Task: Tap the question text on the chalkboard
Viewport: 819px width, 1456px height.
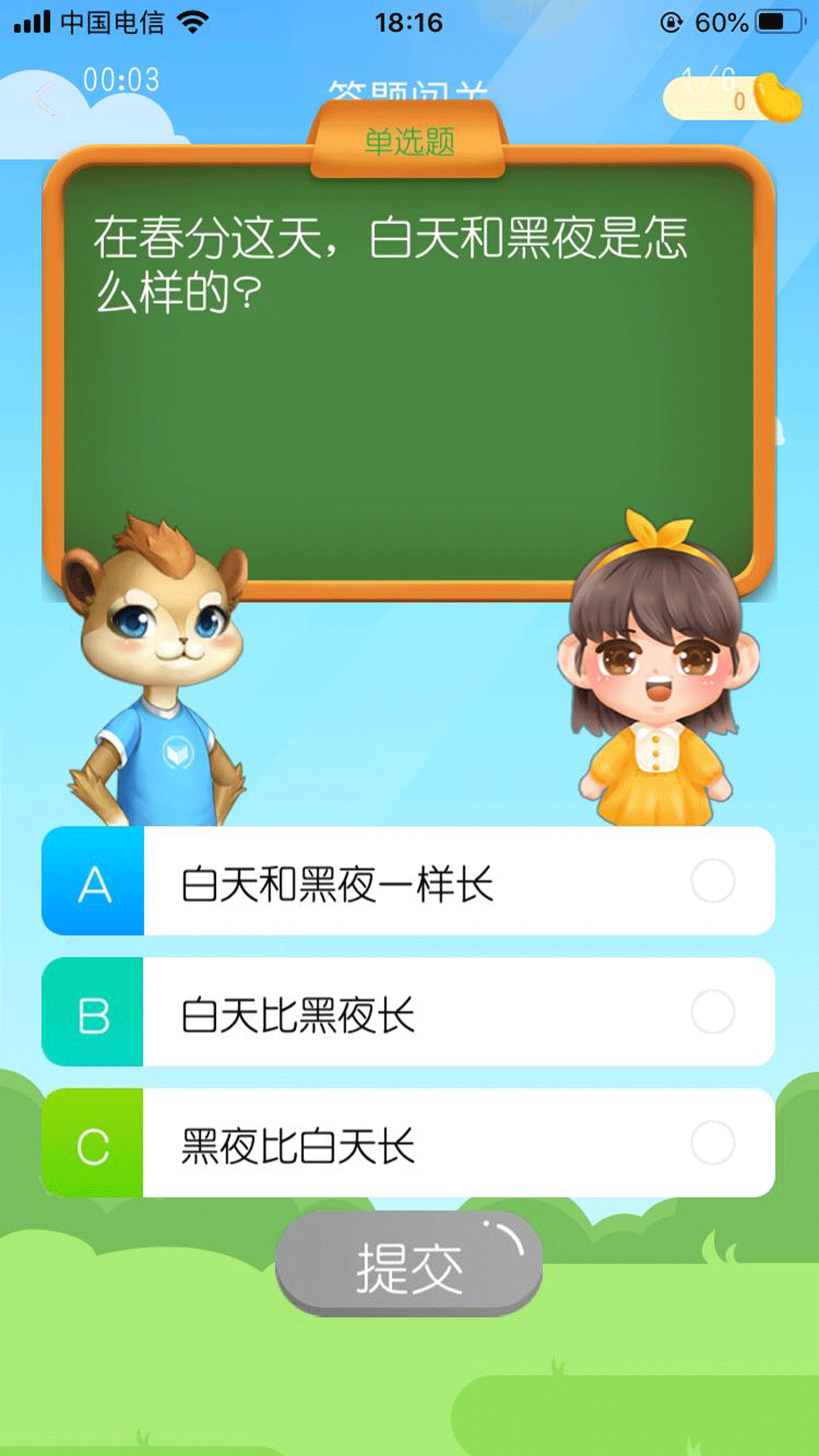Action: coord(394,258)
